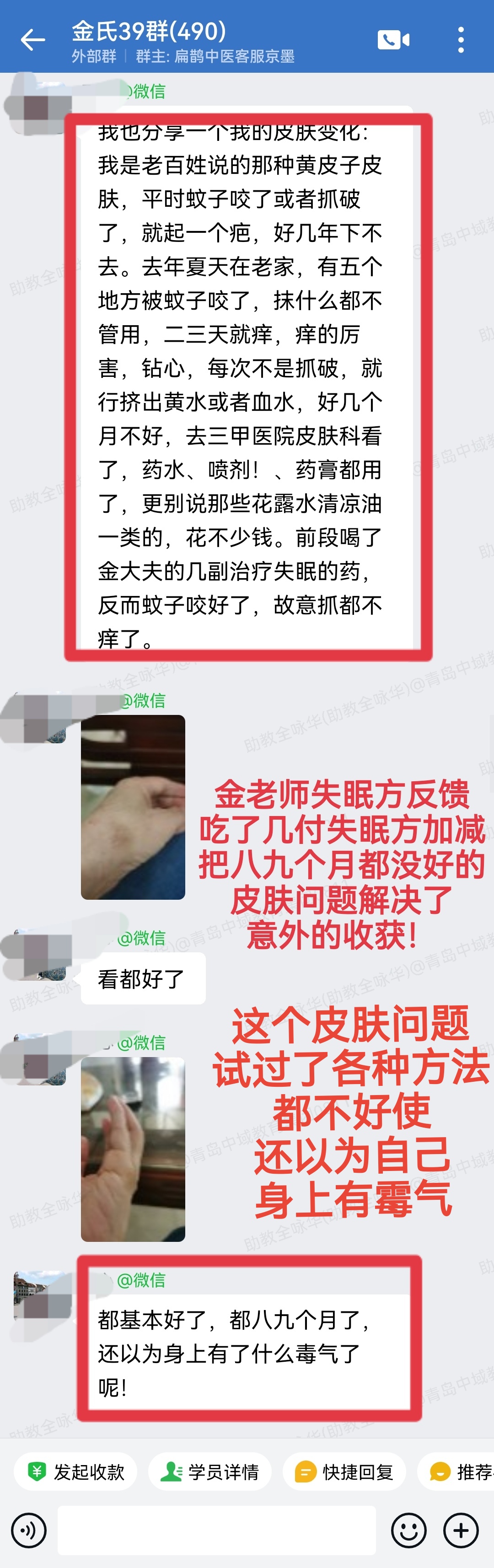Open the three-dot overflow menu

pos(461,40)
